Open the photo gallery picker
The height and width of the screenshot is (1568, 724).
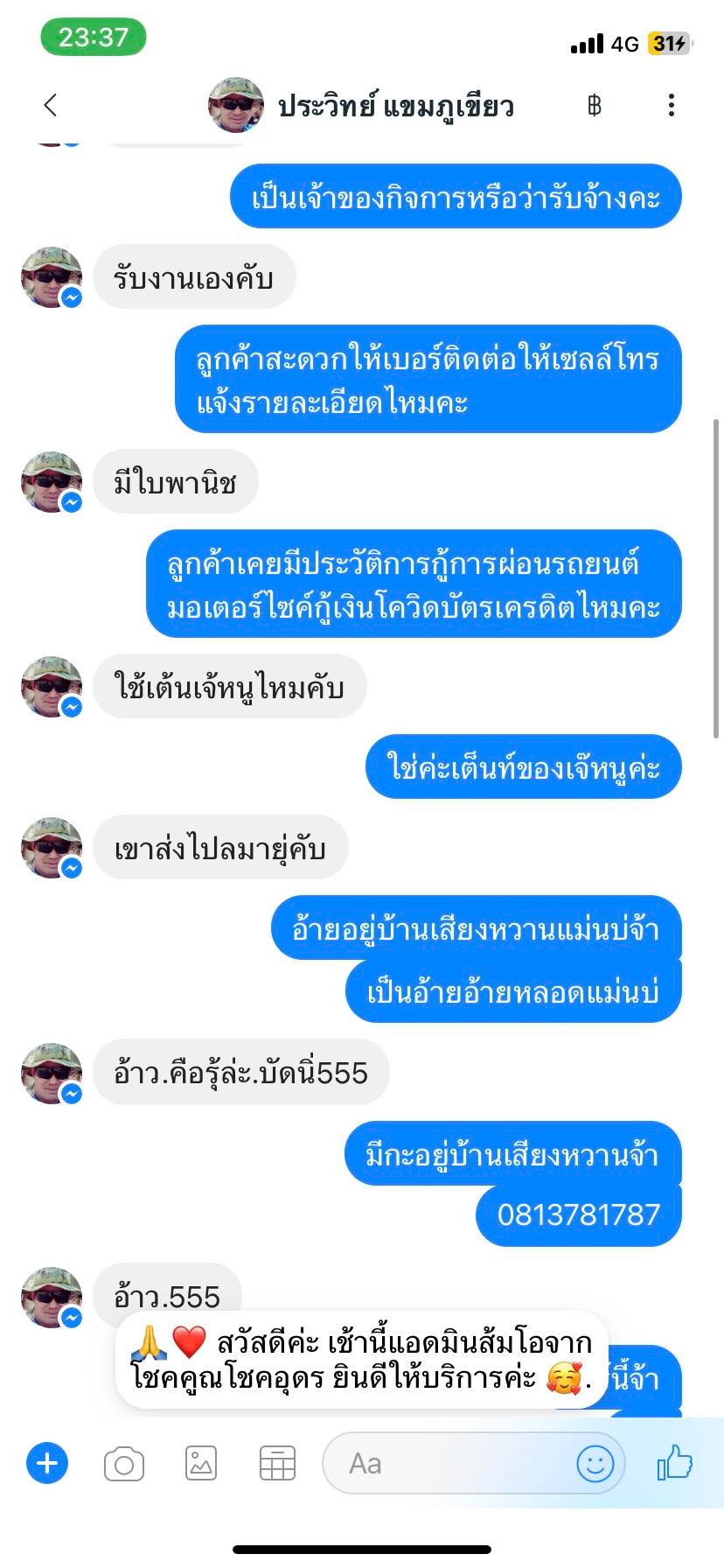tap(201, 1463)
